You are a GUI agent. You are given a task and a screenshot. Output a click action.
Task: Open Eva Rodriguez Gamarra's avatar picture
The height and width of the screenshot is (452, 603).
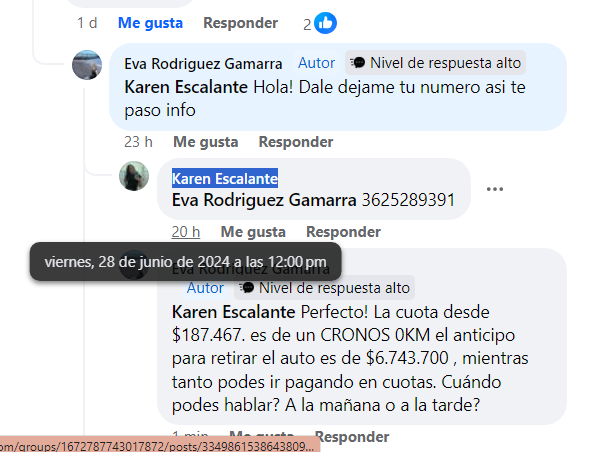87,65
